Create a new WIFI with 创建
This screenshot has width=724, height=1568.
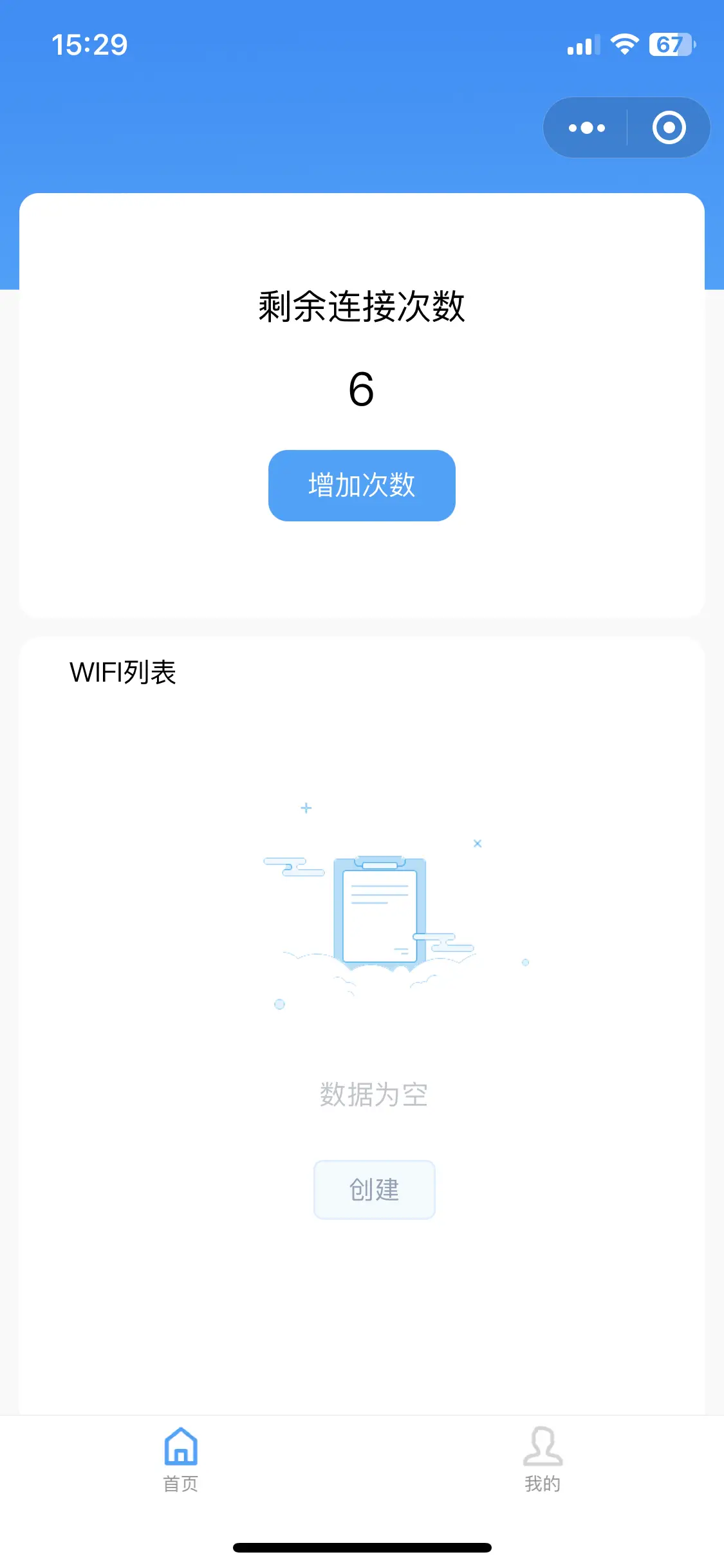374,1190
